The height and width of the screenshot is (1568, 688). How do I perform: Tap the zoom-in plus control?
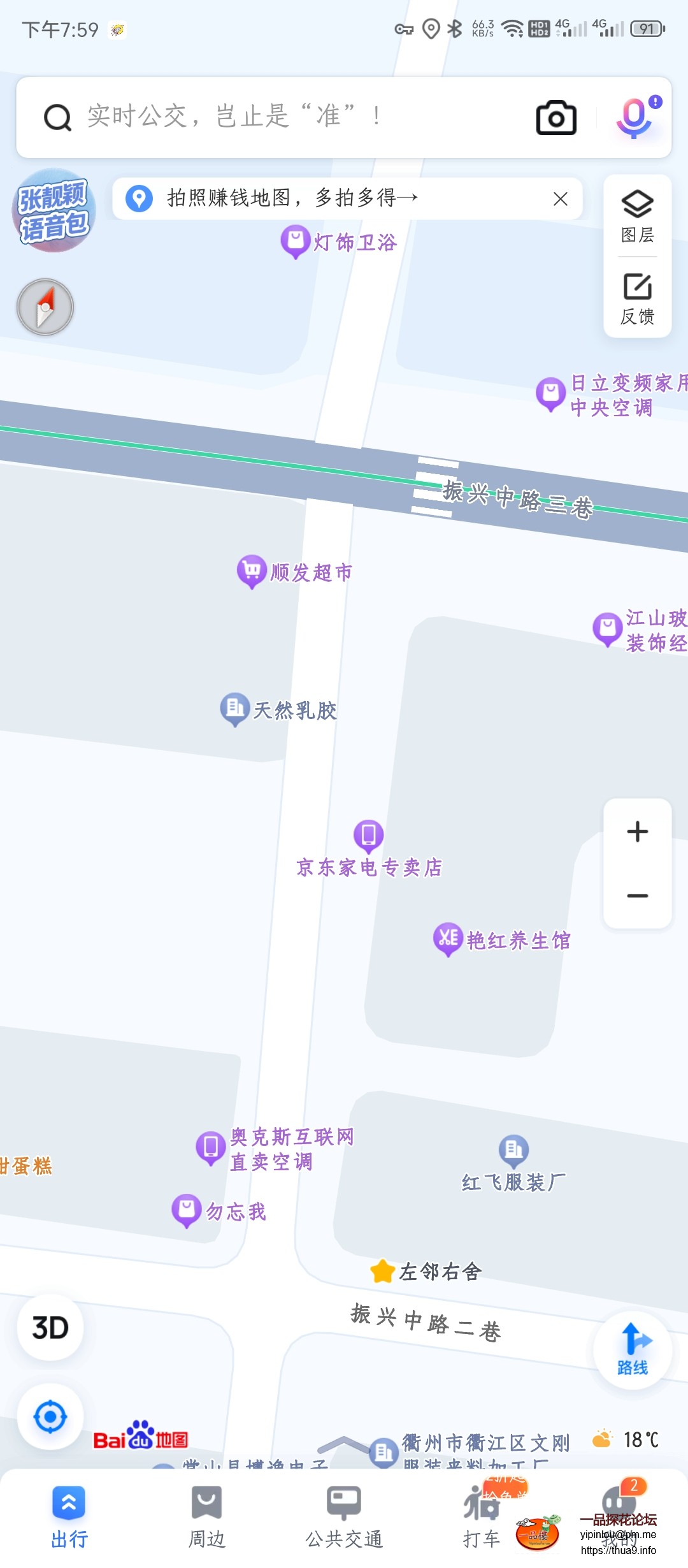(x=636, y=830)
